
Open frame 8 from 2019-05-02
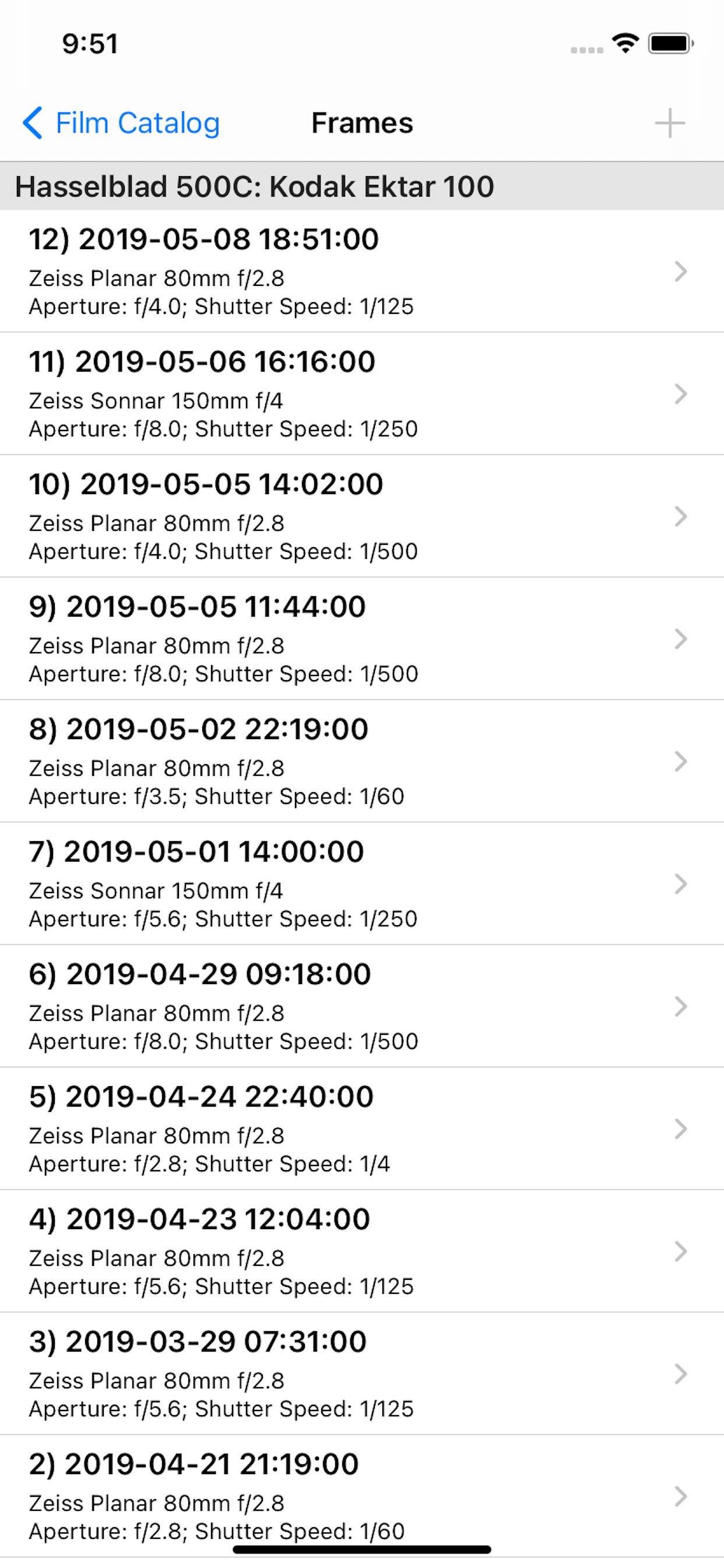[x=361, y=761]
